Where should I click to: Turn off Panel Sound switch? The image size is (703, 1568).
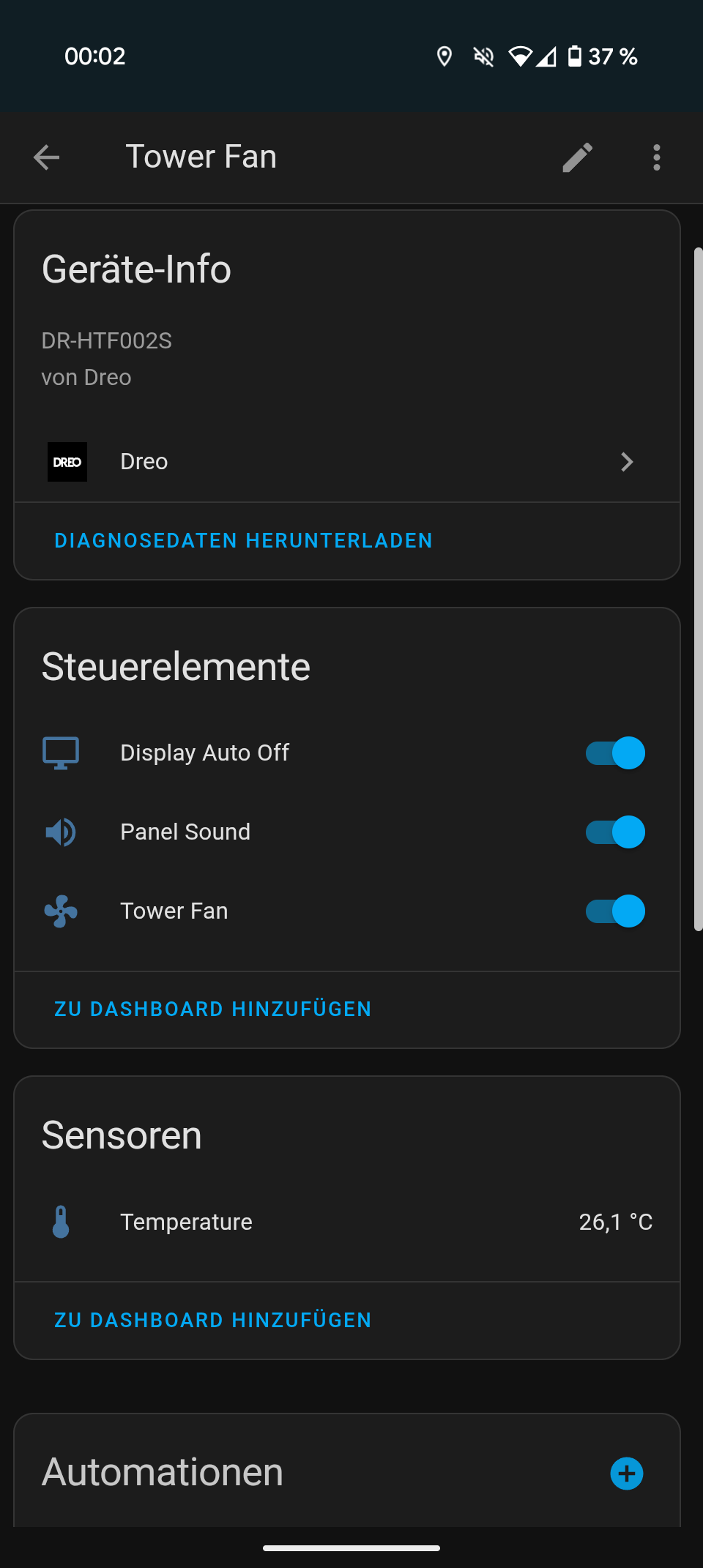tap(615, 832)
